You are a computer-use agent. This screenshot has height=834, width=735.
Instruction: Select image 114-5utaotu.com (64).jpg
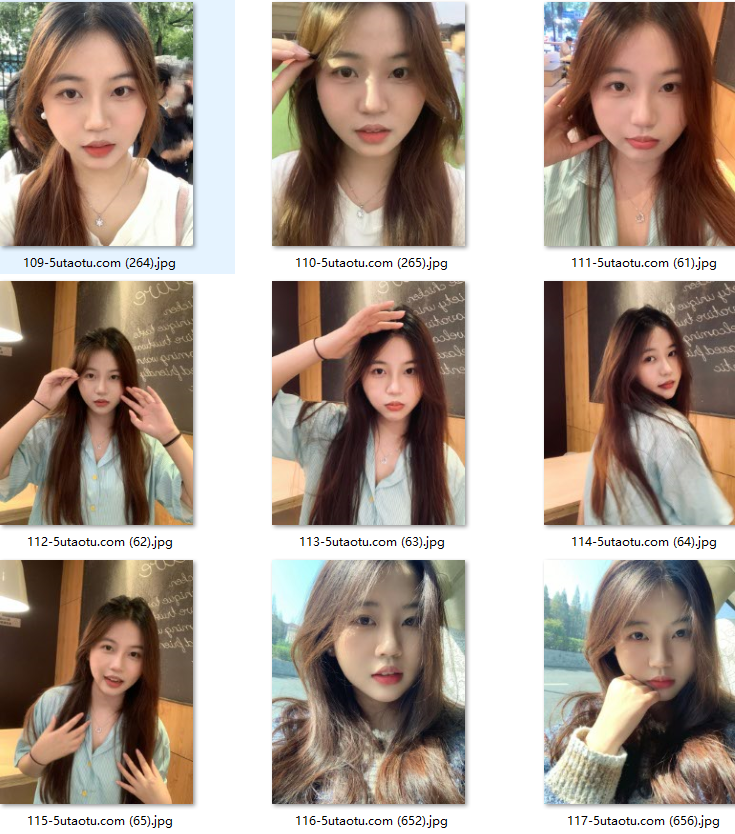click(x=640, y=403)
